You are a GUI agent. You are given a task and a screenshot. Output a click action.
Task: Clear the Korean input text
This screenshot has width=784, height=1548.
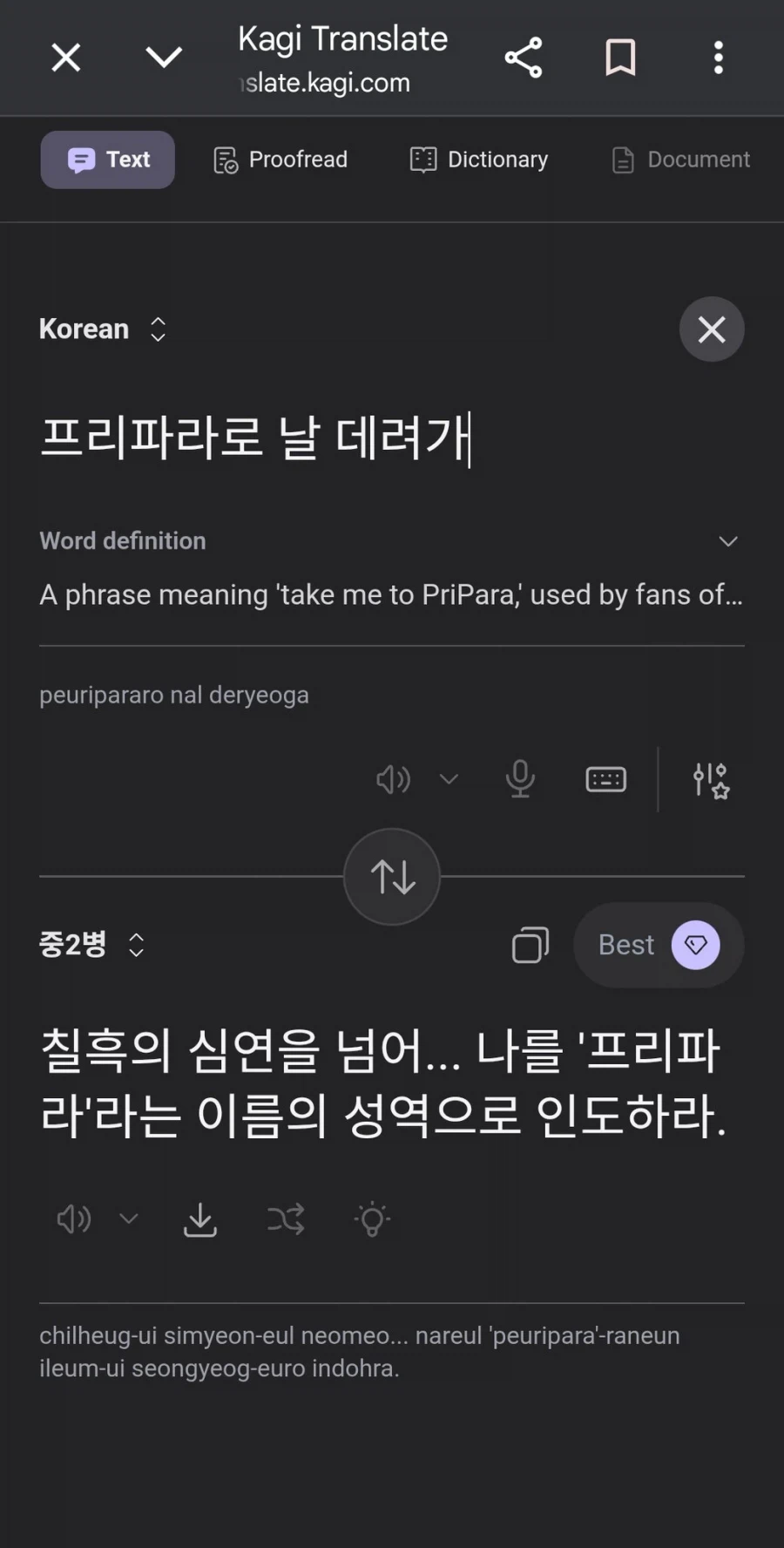tap(711, 329)
